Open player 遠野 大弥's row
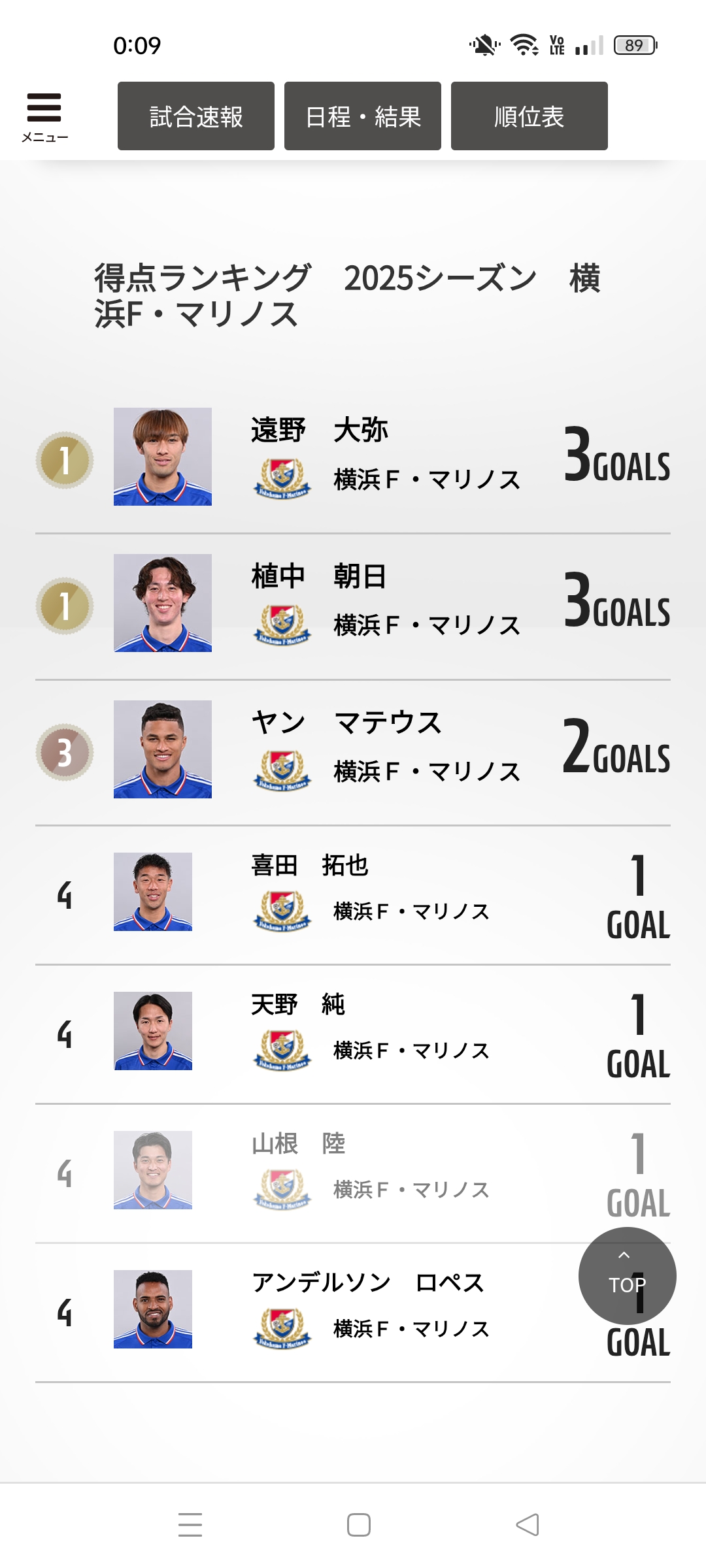The image size is (706, 1568). (320, 431)
